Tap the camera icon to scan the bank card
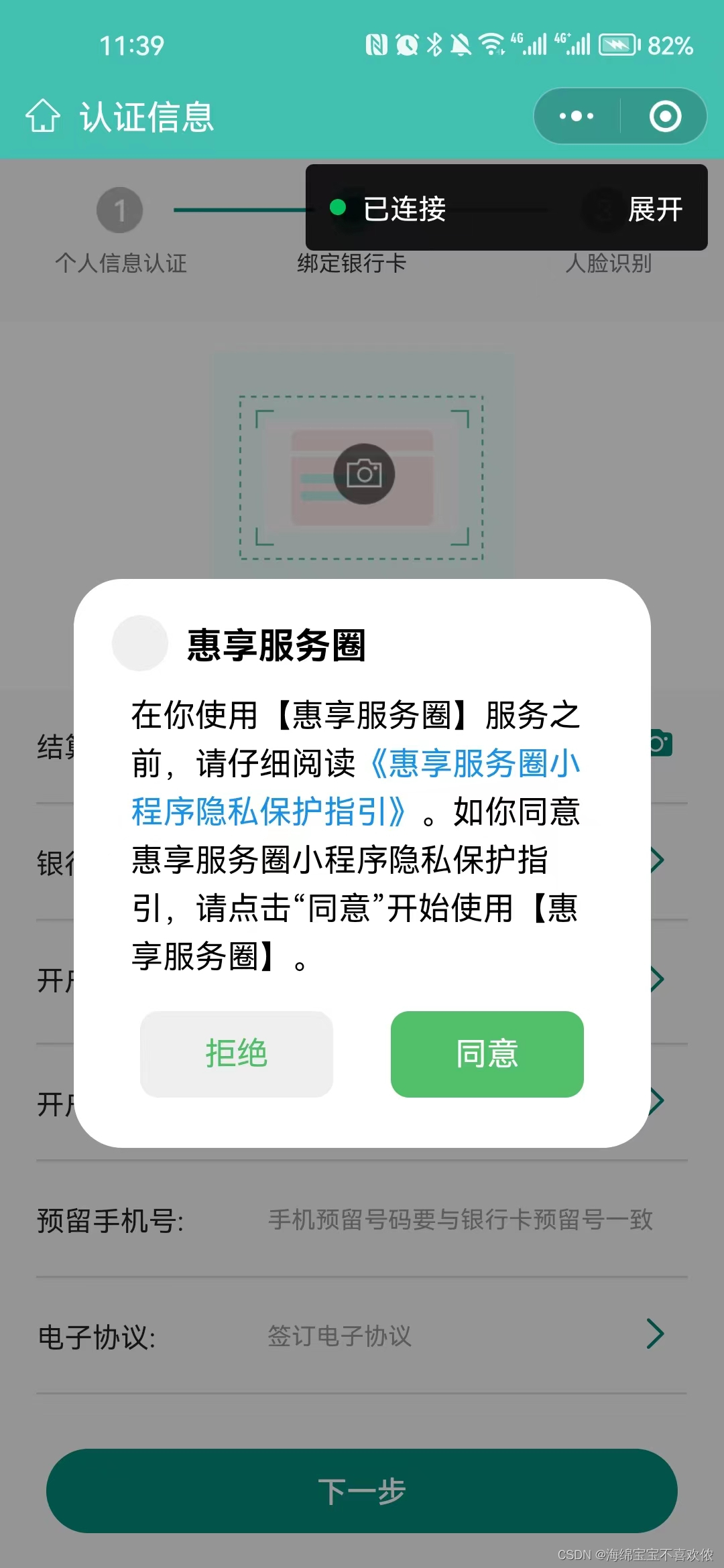Screen dimensions: 724x1568 coord(364,474)
